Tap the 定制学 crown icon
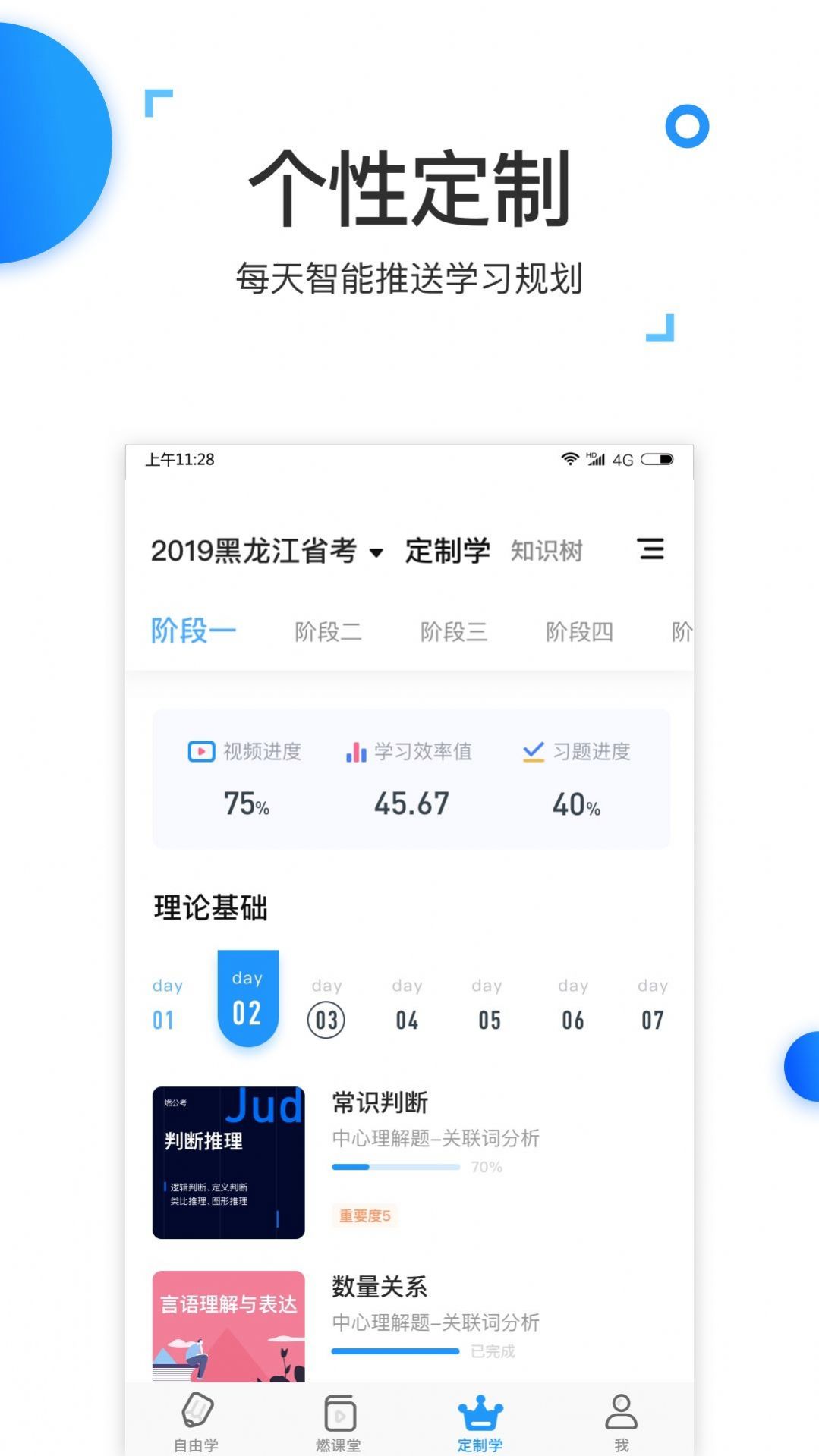This screenshot has width=819, height=1456. [480, 1409]
